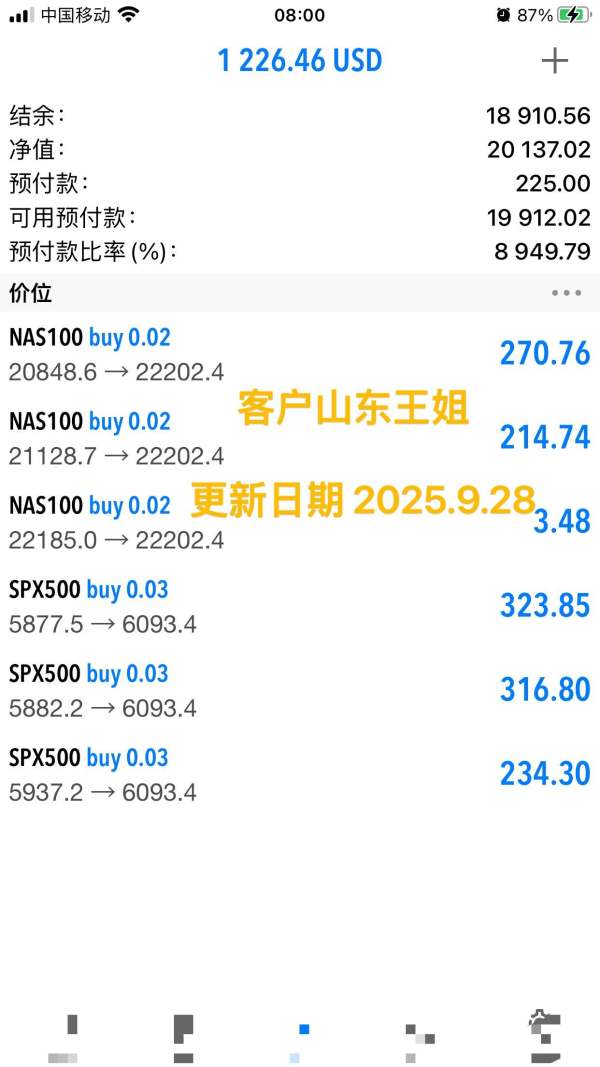Screen dimensions: 600x1067
Task: View SPX500 position opened at 5937.2
Action: (300, 774)
